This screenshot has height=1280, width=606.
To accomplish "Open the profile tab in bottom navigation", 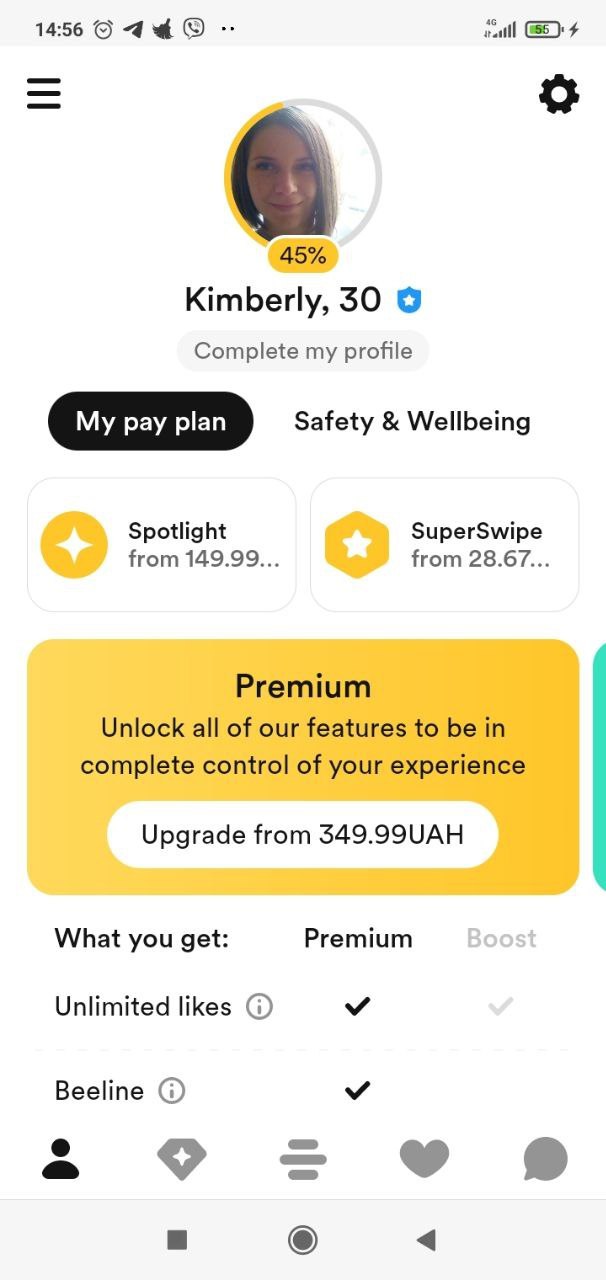I will [x=60, y=1159].
